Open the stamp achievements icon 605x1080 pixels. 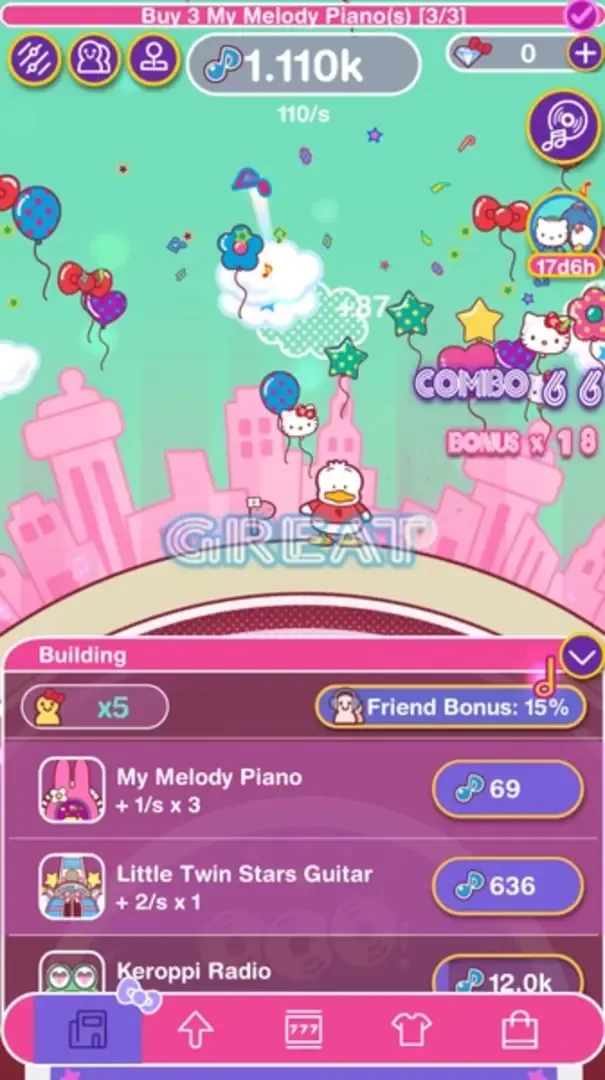[x=153, y=59]
